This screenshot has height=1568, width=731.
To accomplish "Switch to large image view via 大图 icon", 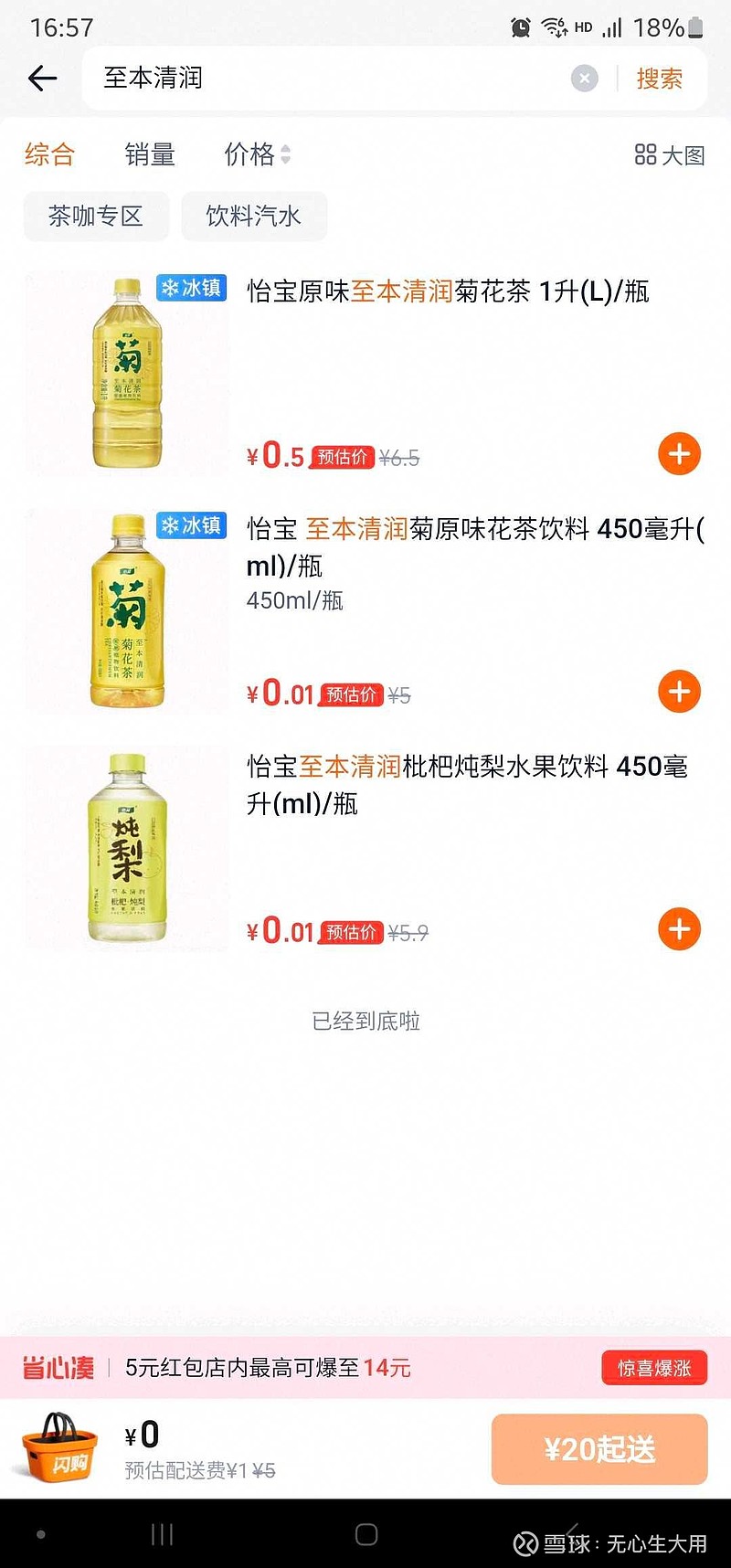I will click(x=668, y=155).
